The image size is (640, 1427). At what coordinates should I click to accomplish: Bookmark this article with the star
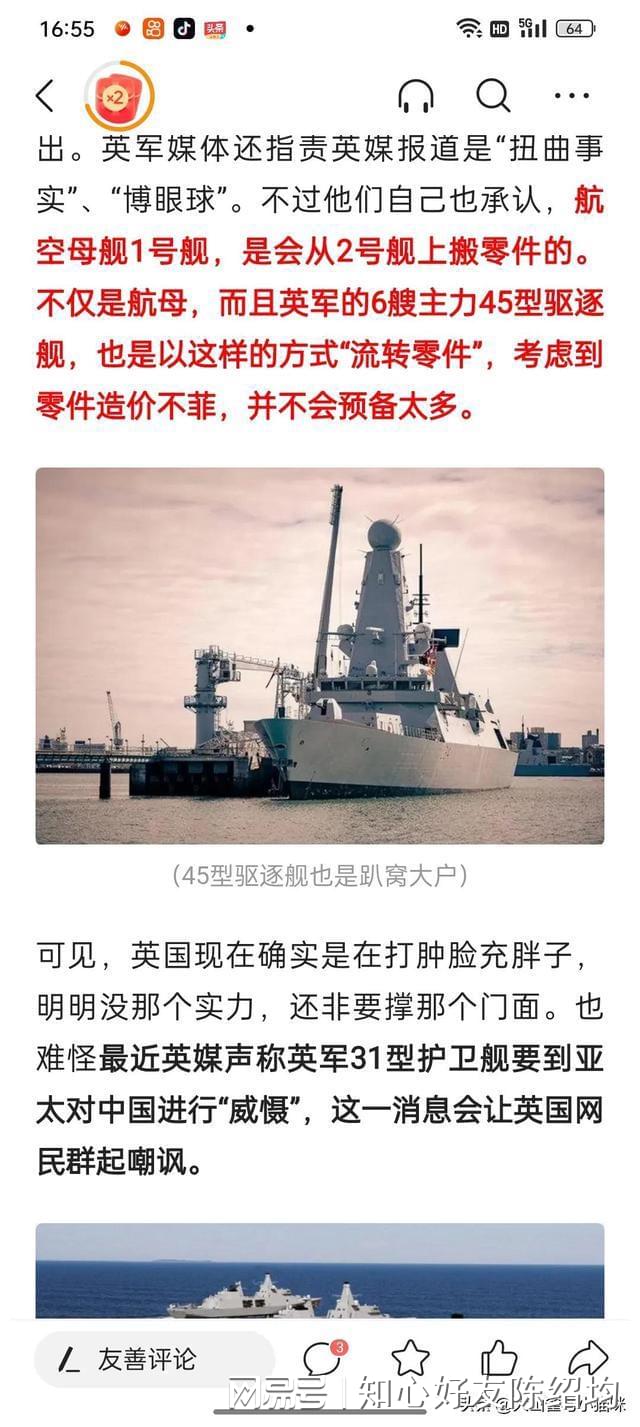pos(410,1358)
